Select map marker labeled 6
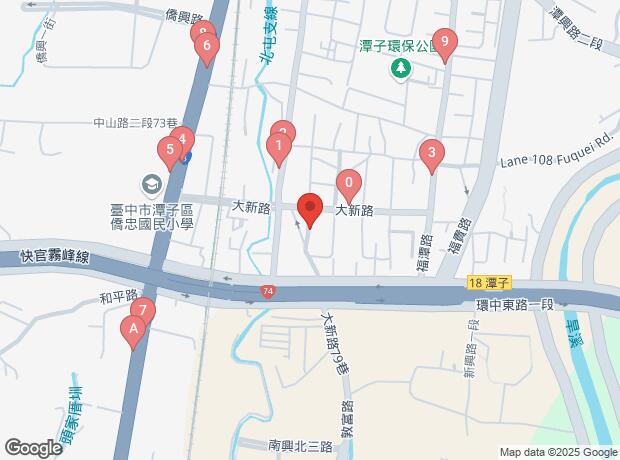This screenshot has height=460, width=620. (207, 46)
